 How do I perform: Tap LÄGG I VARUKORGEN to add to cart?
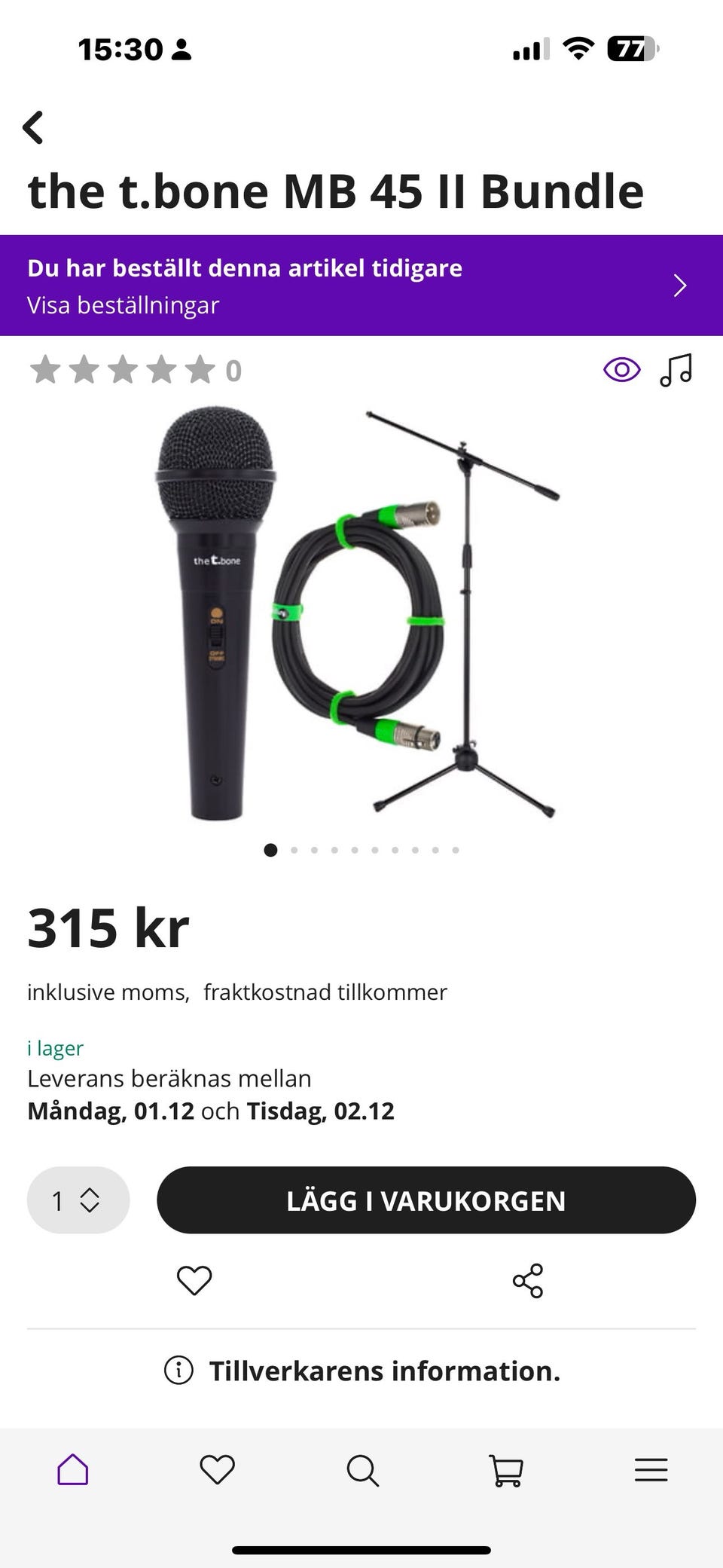click(426, 1201)
